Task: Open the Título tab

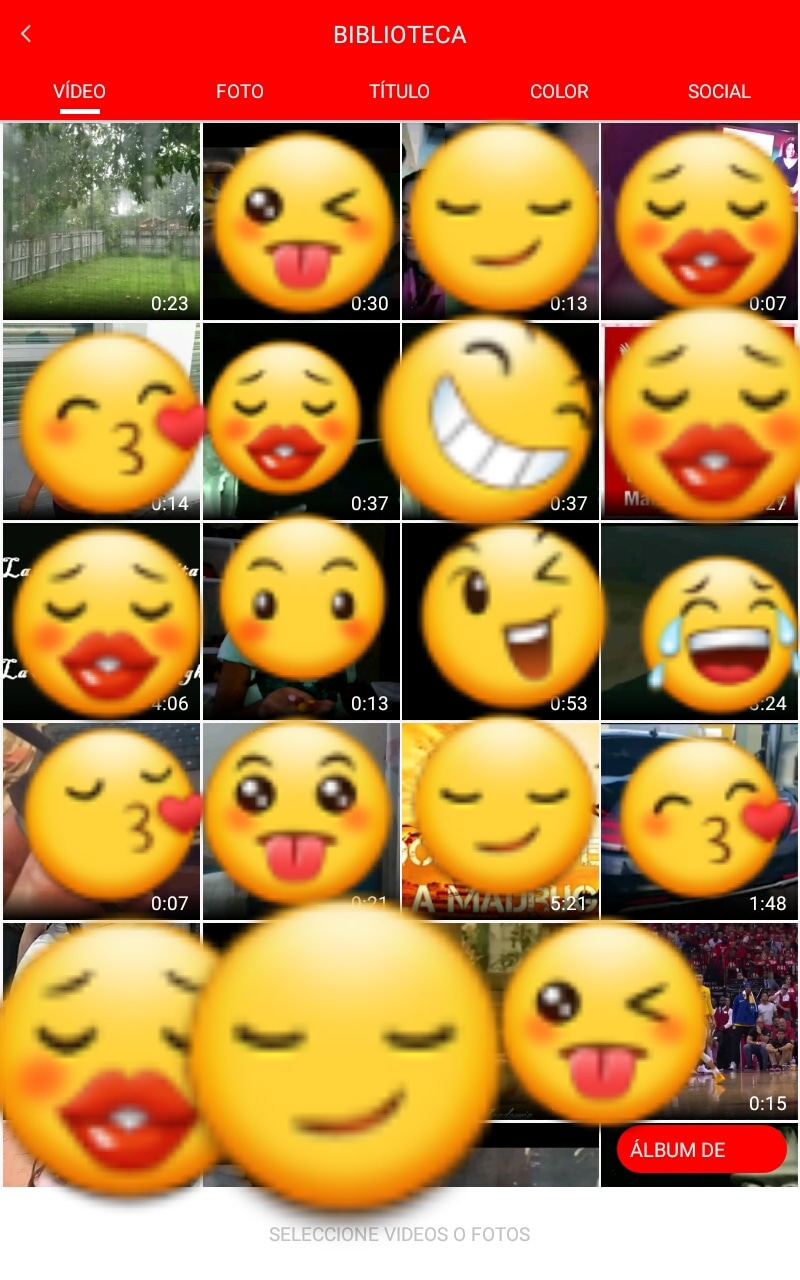Action: point(399,91)
